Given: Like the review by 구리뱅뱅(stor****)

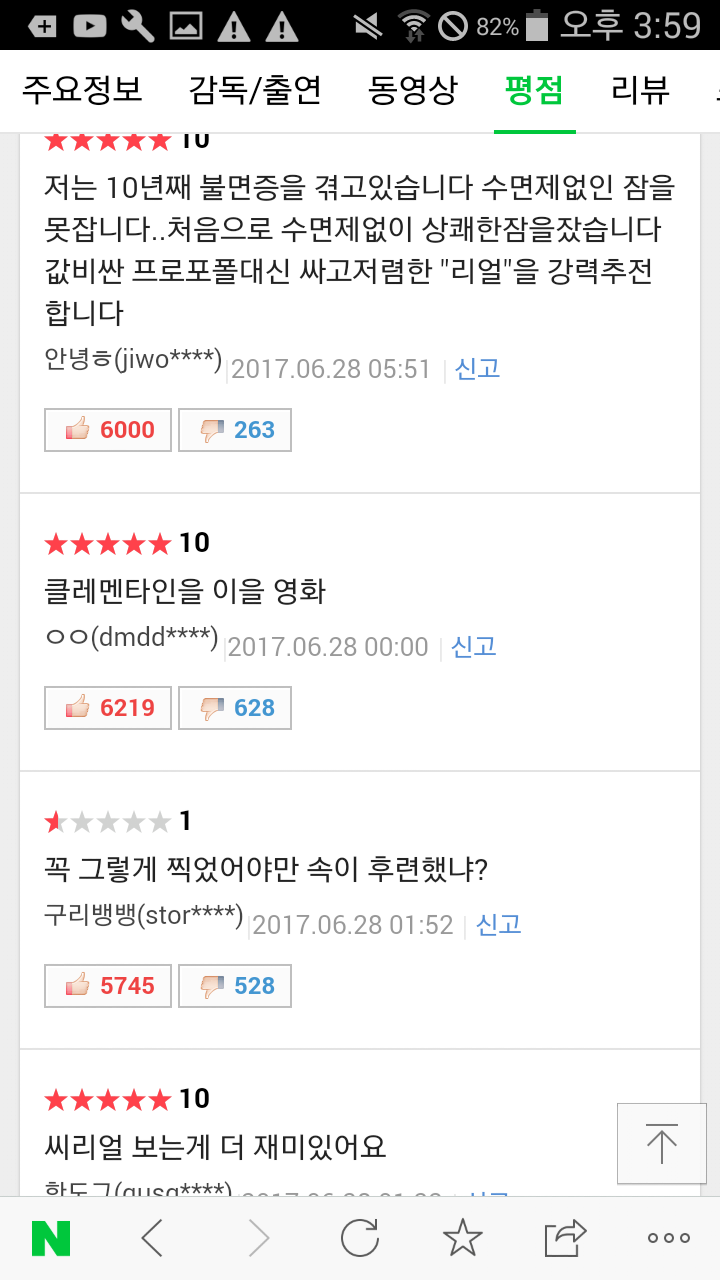Looking at the screenshot, I should tap(108, 986).
